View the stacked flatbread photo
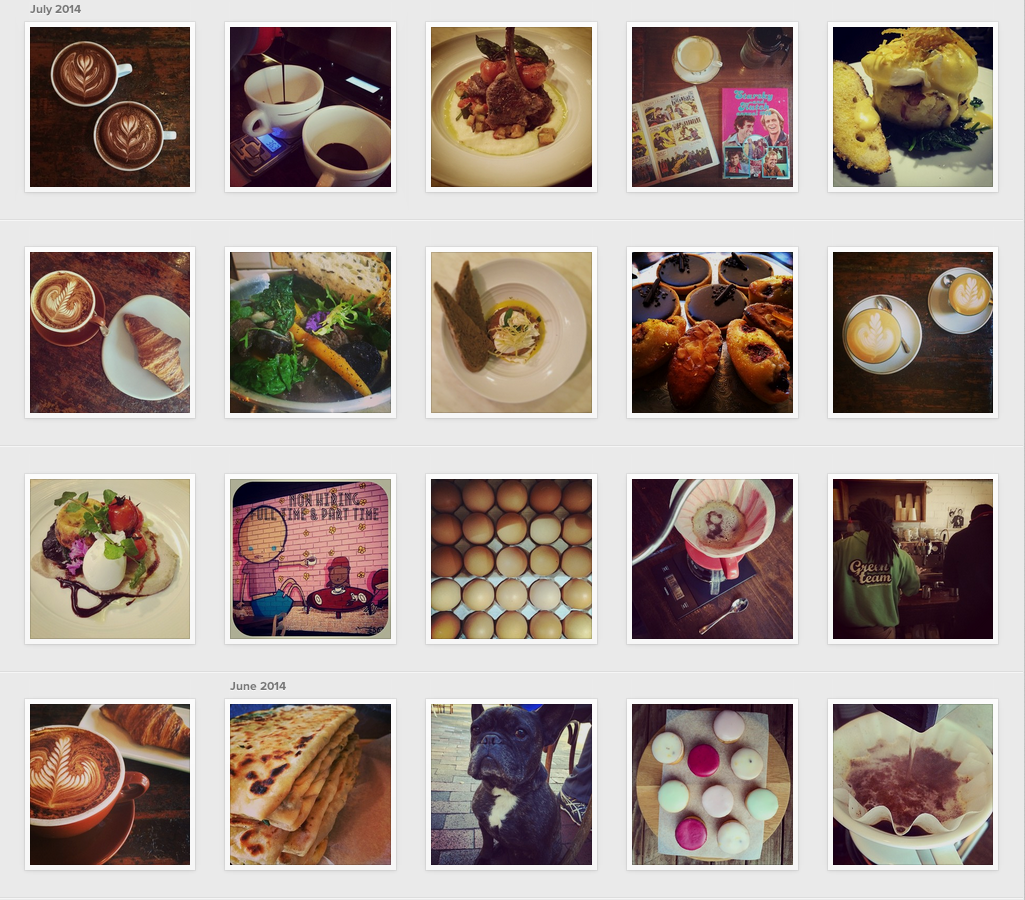1025x900 pixels. [x=310, y=784]
